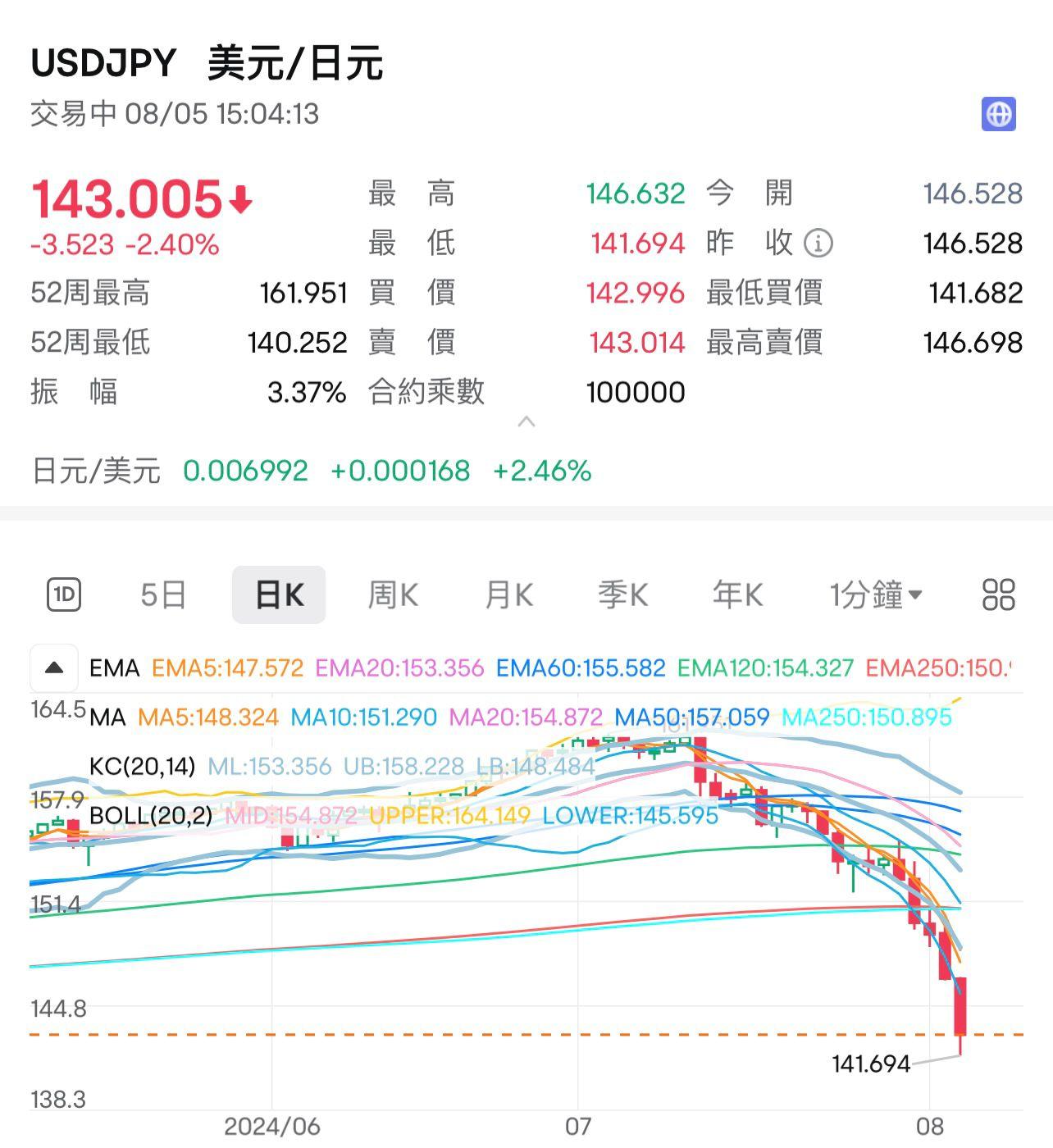Switch to the 月K tab
Image resolution: width=1053 pixels, height=1148 pixels.
click(x=507, y=595)
